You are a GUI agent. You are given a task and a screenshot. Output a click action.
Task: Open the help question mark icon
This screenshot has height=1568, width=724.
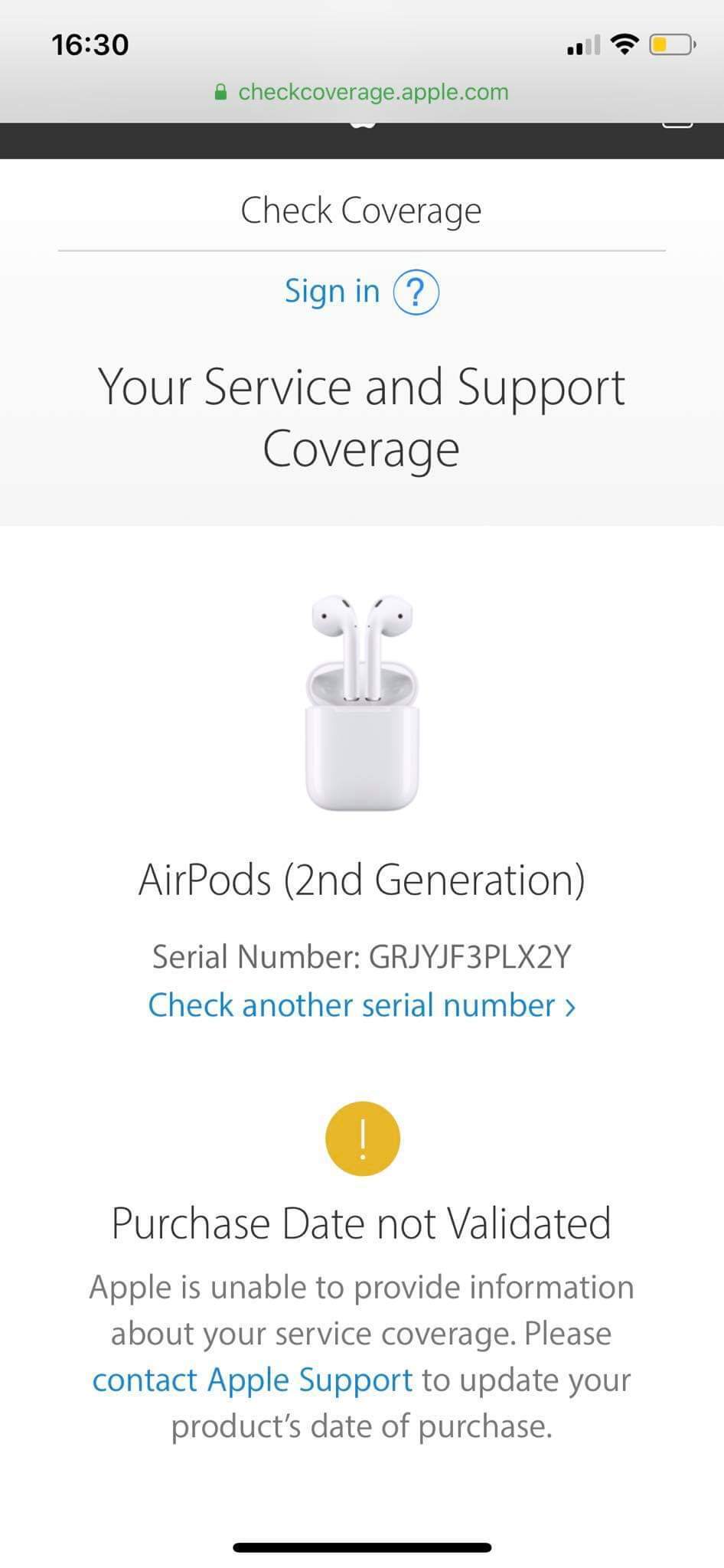(416, 292)
